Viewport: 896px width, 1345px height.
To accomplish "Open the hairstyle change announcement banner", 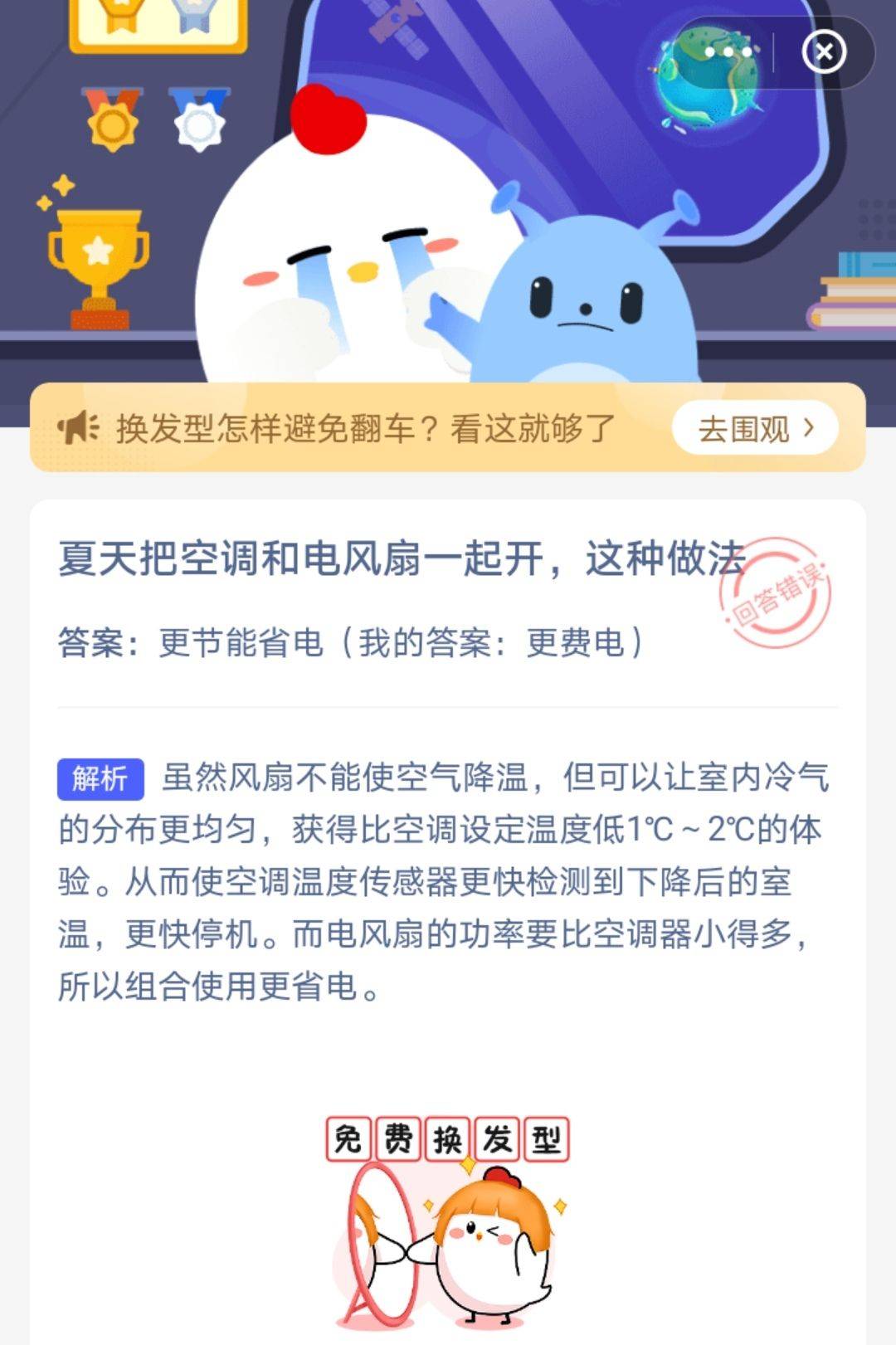I will tap(365, 428).
